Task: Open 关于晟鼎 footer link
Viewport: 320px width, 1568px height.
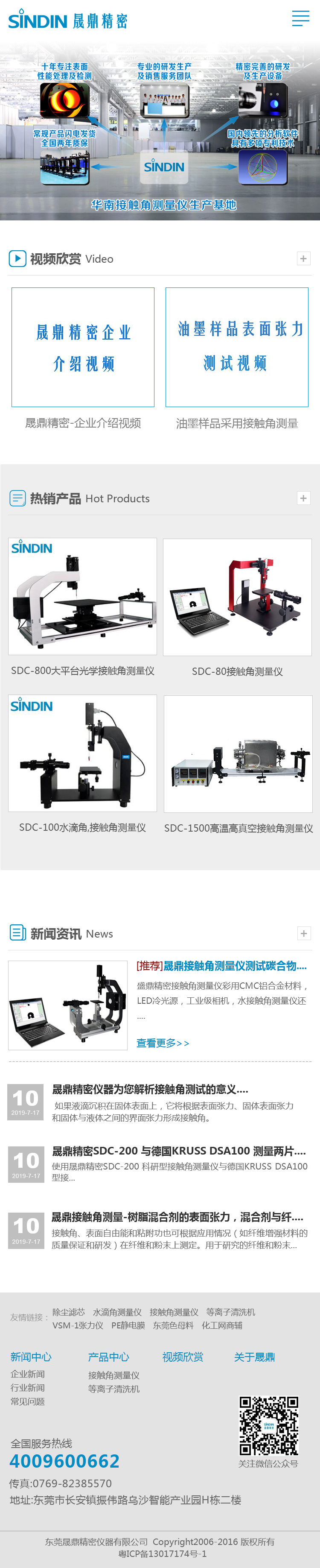Action: coord(254,1357)
